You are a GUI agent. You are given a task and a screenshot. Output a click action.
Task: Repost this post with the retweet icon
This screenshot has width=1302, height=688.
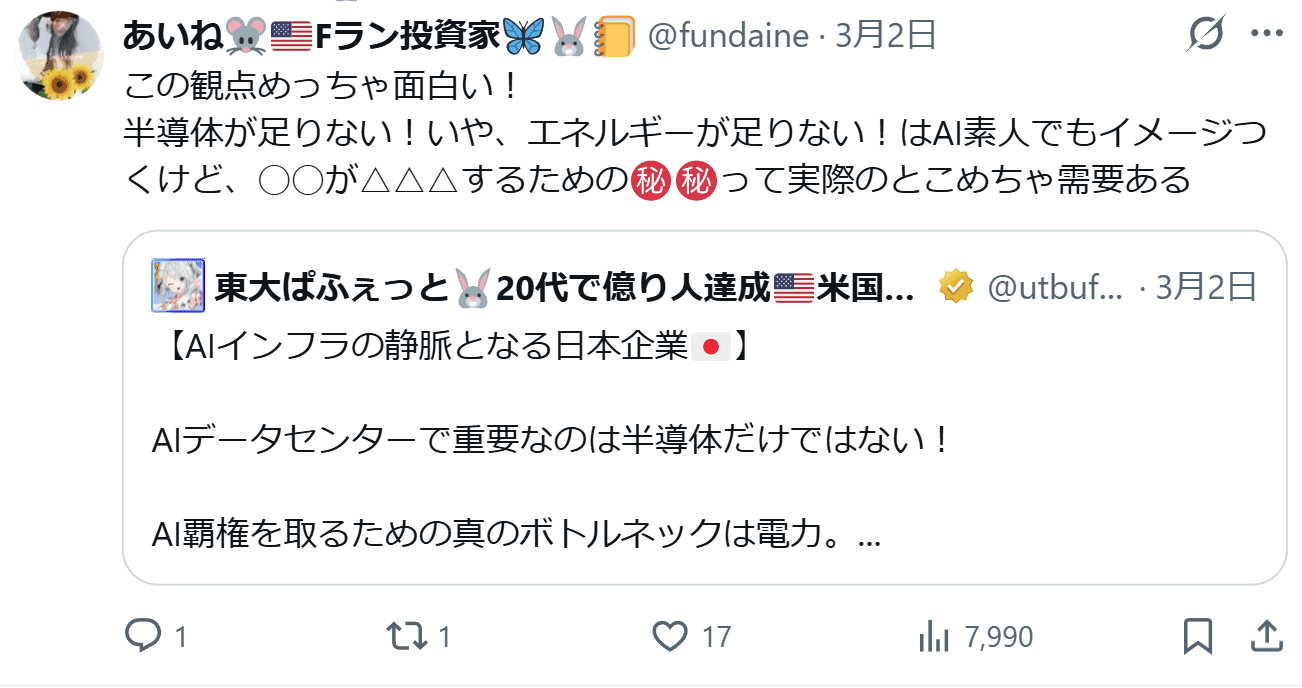tap(408, 636)
